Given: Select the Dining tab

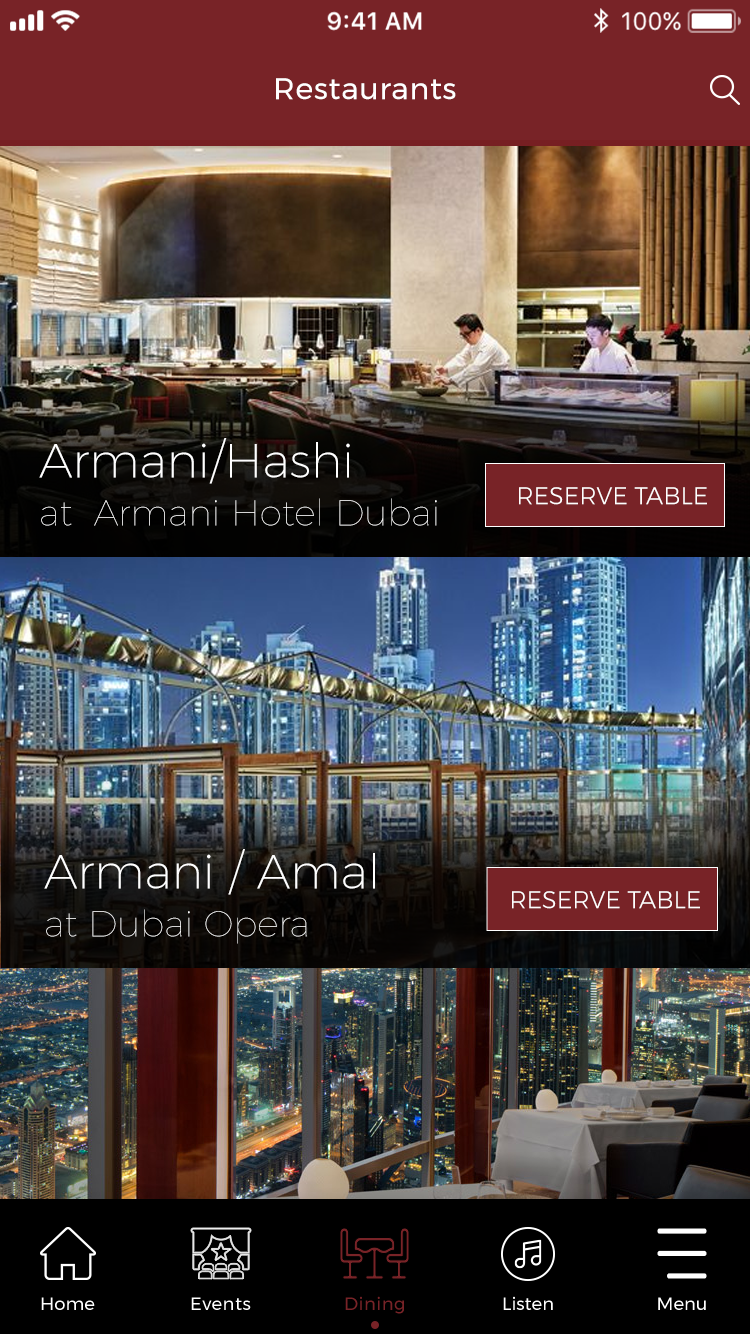Looking at the screenshot, I should [375, 1268].
